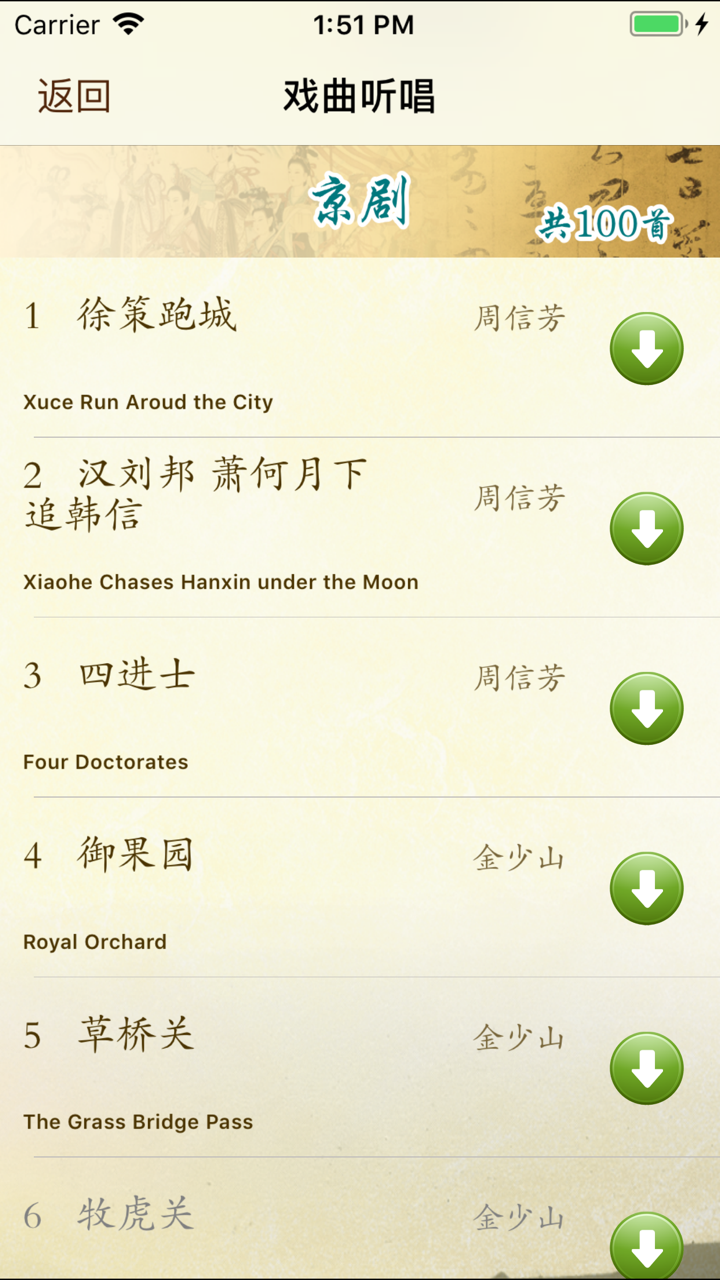
Task: Select the 京剧 banner header
Action: [x=360, y=198]
